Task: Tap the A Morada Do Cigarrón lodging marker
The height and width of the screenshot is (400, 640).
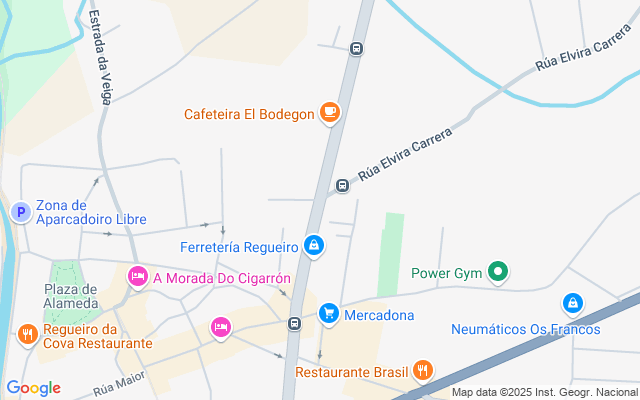Action: click(x=137, y=276)
